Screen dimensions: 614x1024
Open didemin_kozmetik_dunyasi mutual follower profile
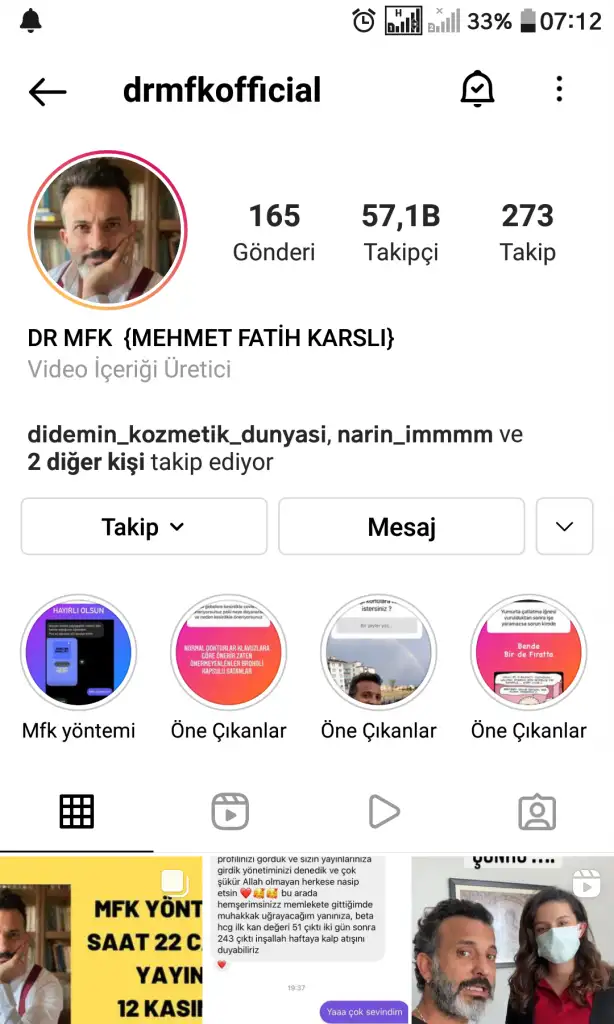tap(177, 435)
